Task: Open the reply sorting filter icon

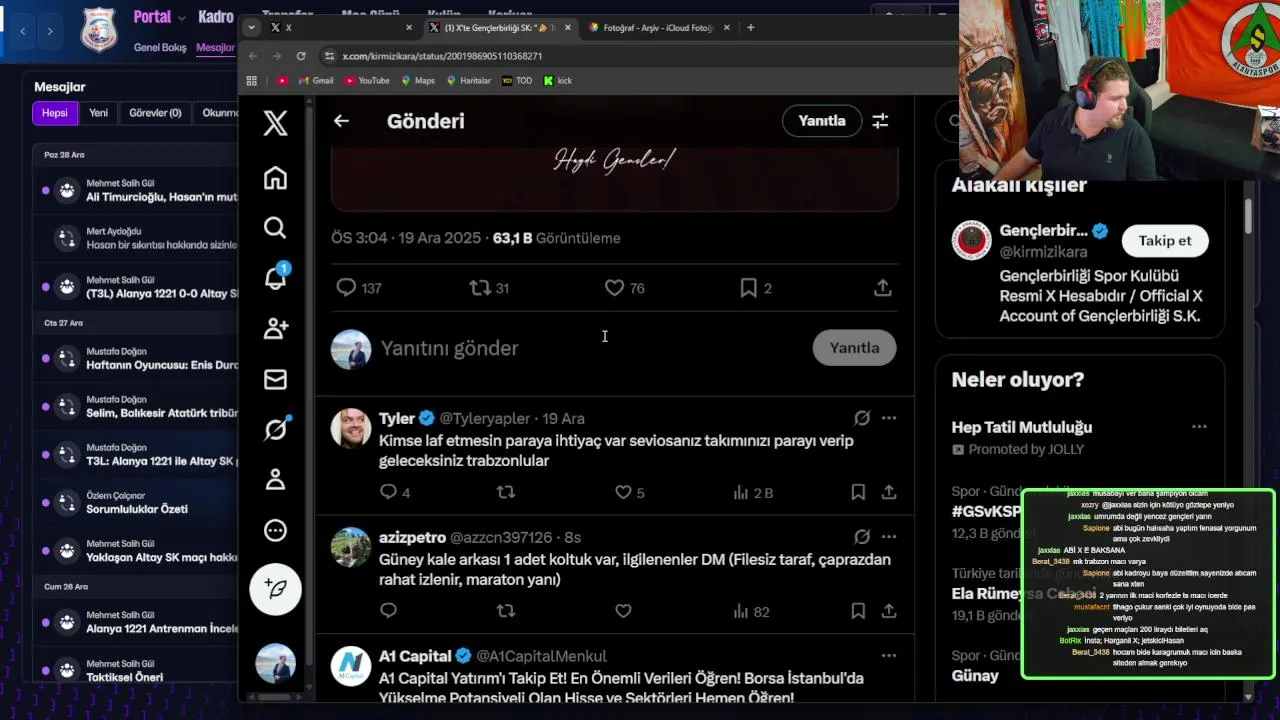Action: pos(880,121)
